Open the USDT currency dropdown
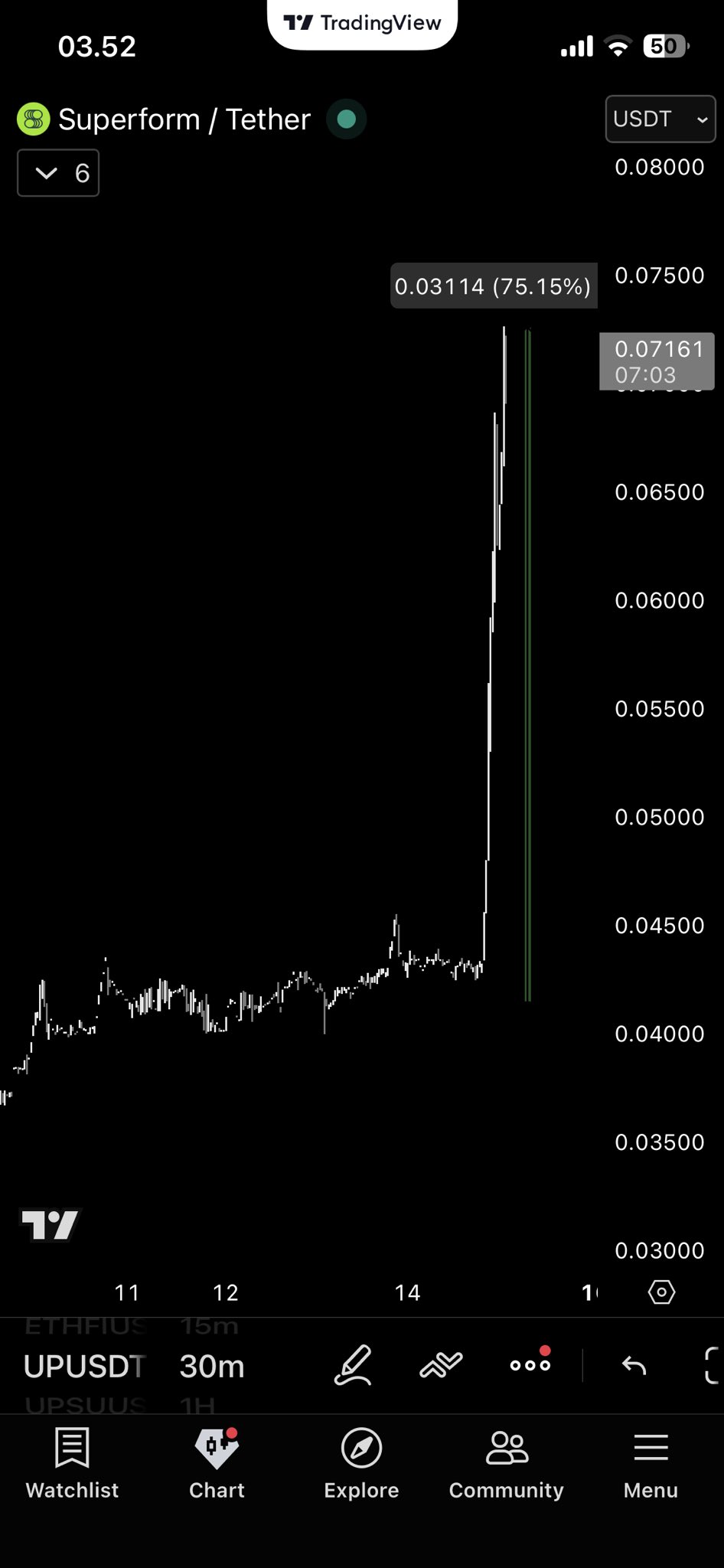This screenshot has height=1568, width=724. pyautogui.click(x=660, y=119)
